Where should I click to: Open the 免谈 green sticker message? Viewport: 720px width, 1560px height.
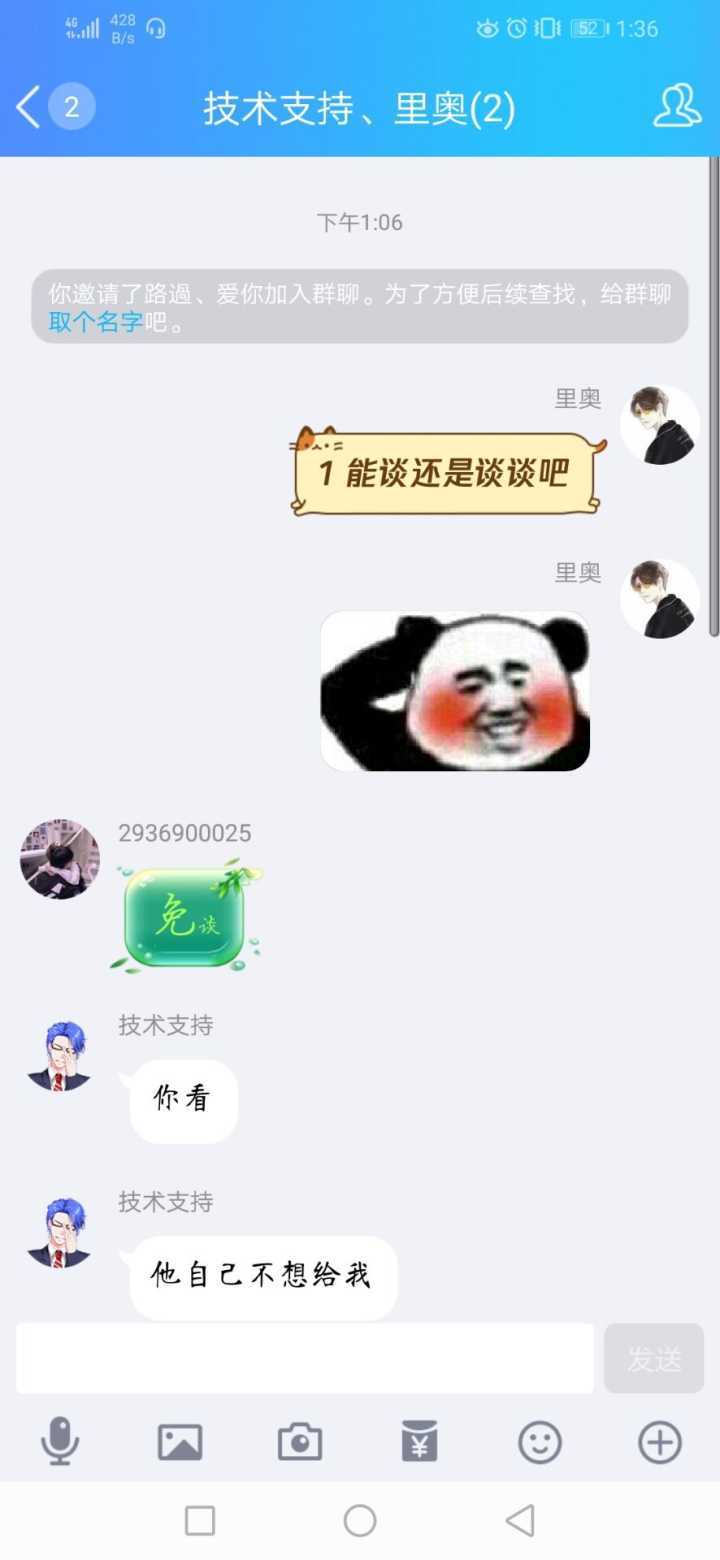(x=186, y=915)
